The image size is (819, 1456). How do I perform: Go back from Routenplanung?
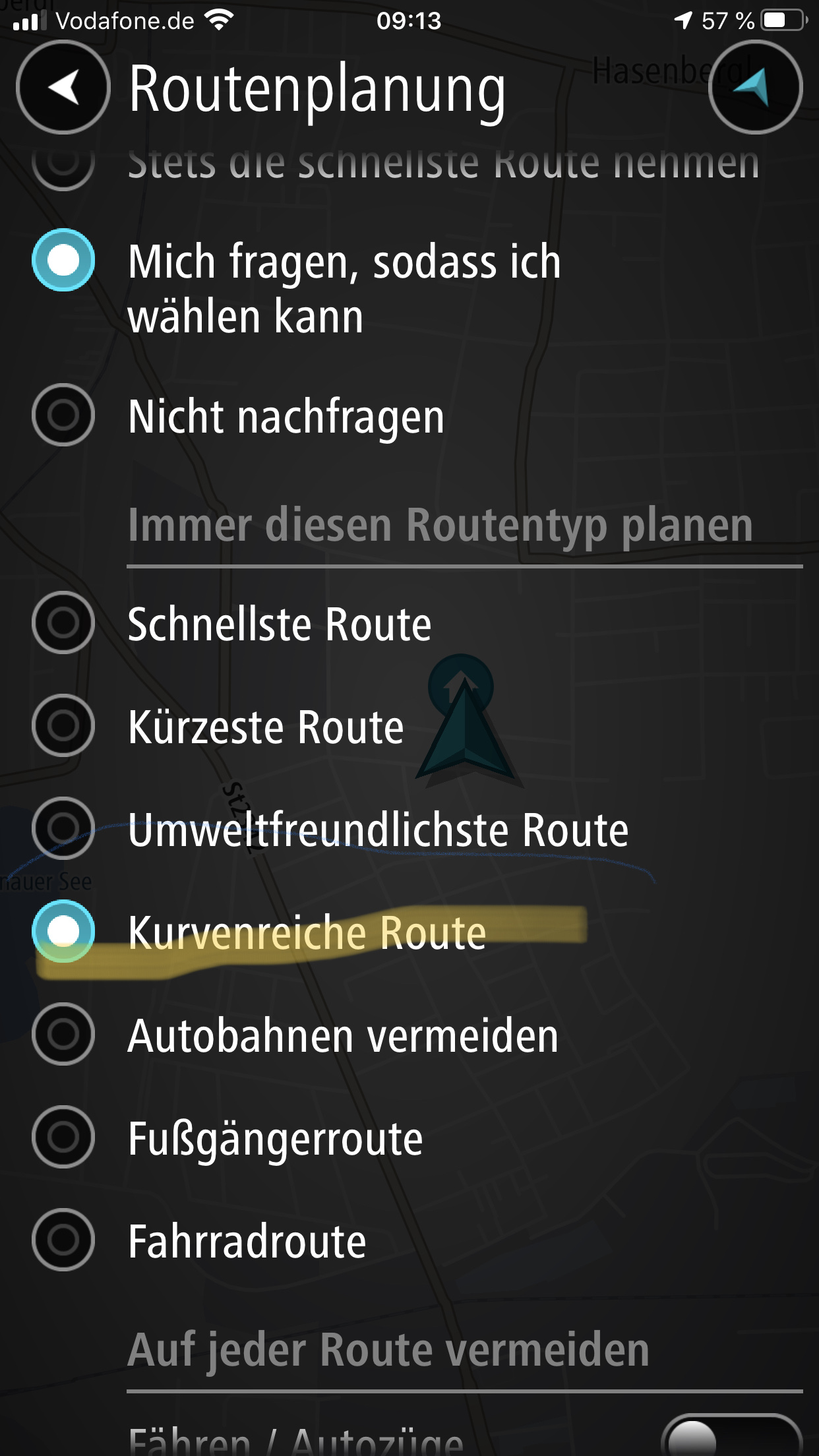63,88
